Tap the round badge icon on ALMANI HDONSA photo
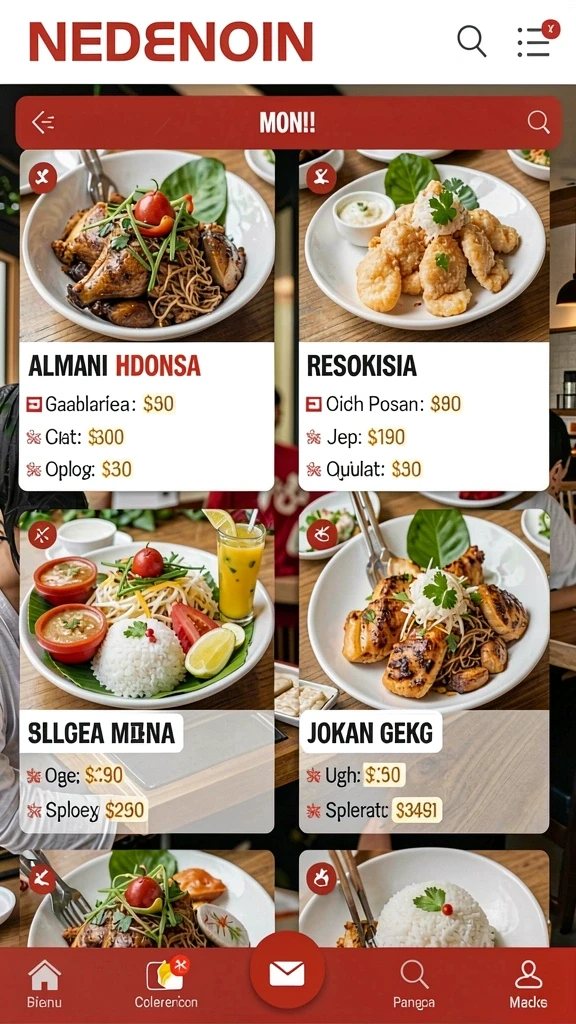 (43, 178)
